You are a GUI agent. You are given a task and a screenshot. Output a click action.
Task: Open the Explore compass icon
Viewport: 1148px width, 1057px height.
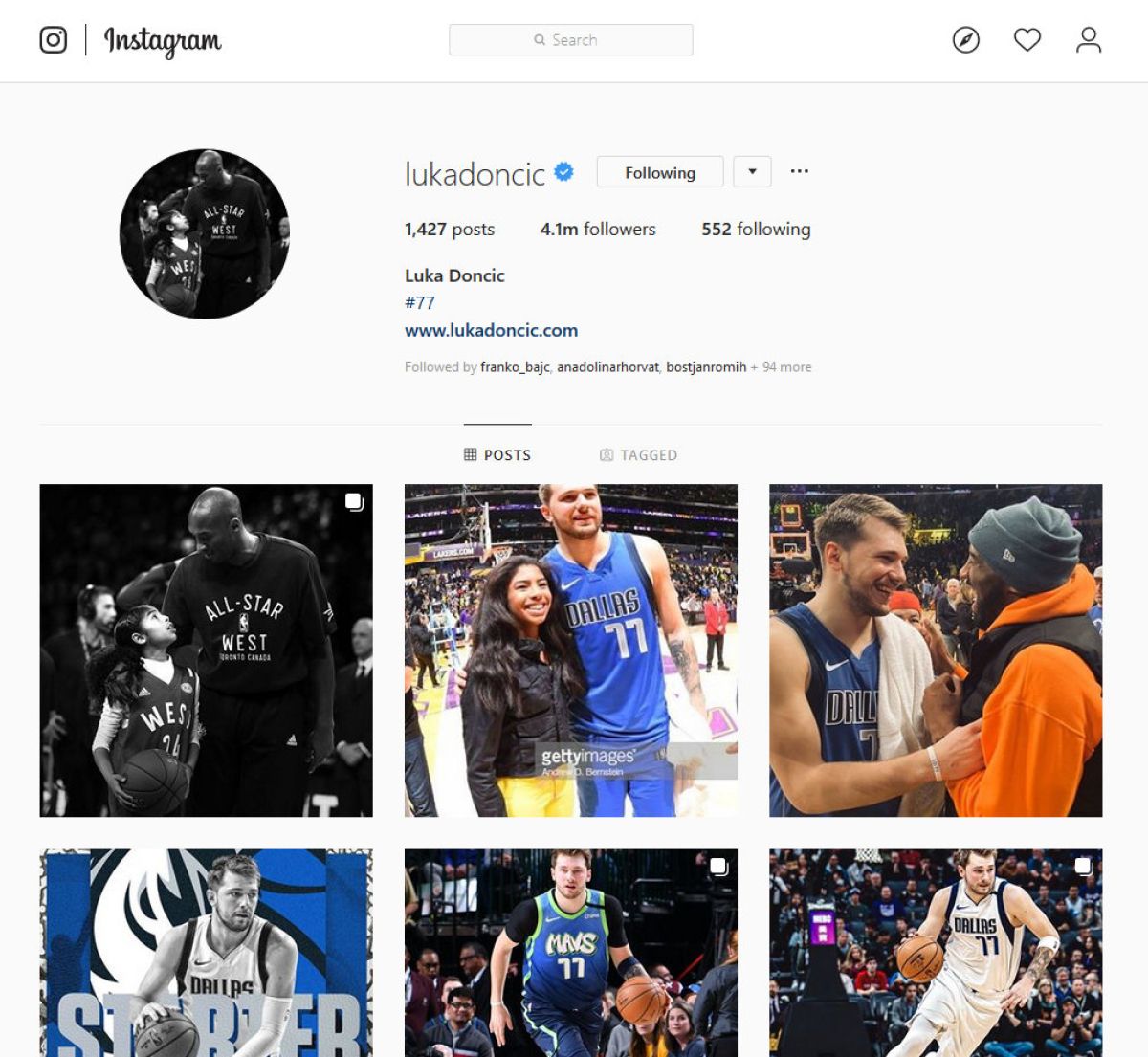[965, 40]
